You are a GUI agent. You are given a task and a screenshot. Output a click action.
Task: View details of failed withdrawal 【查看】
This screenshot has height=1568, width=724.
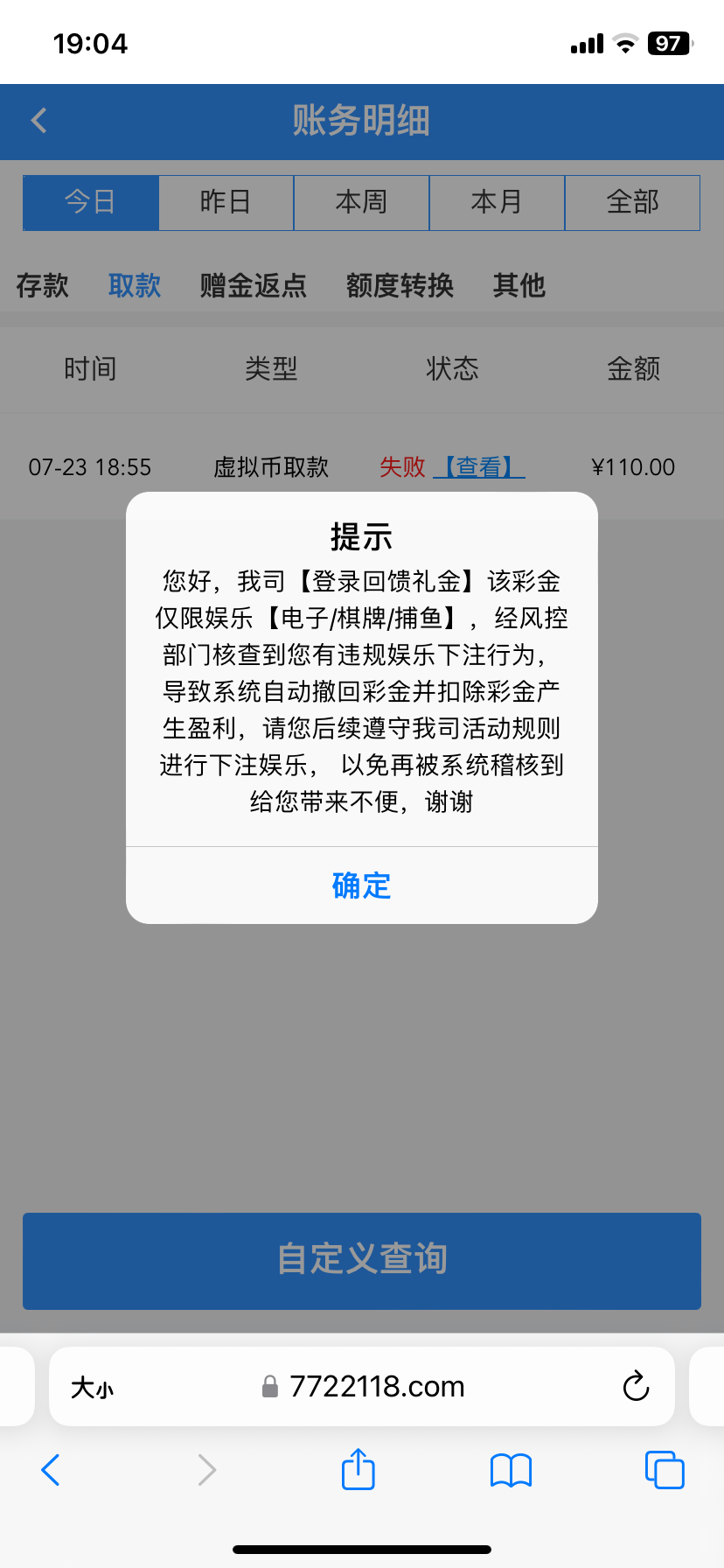pos(479,467)
